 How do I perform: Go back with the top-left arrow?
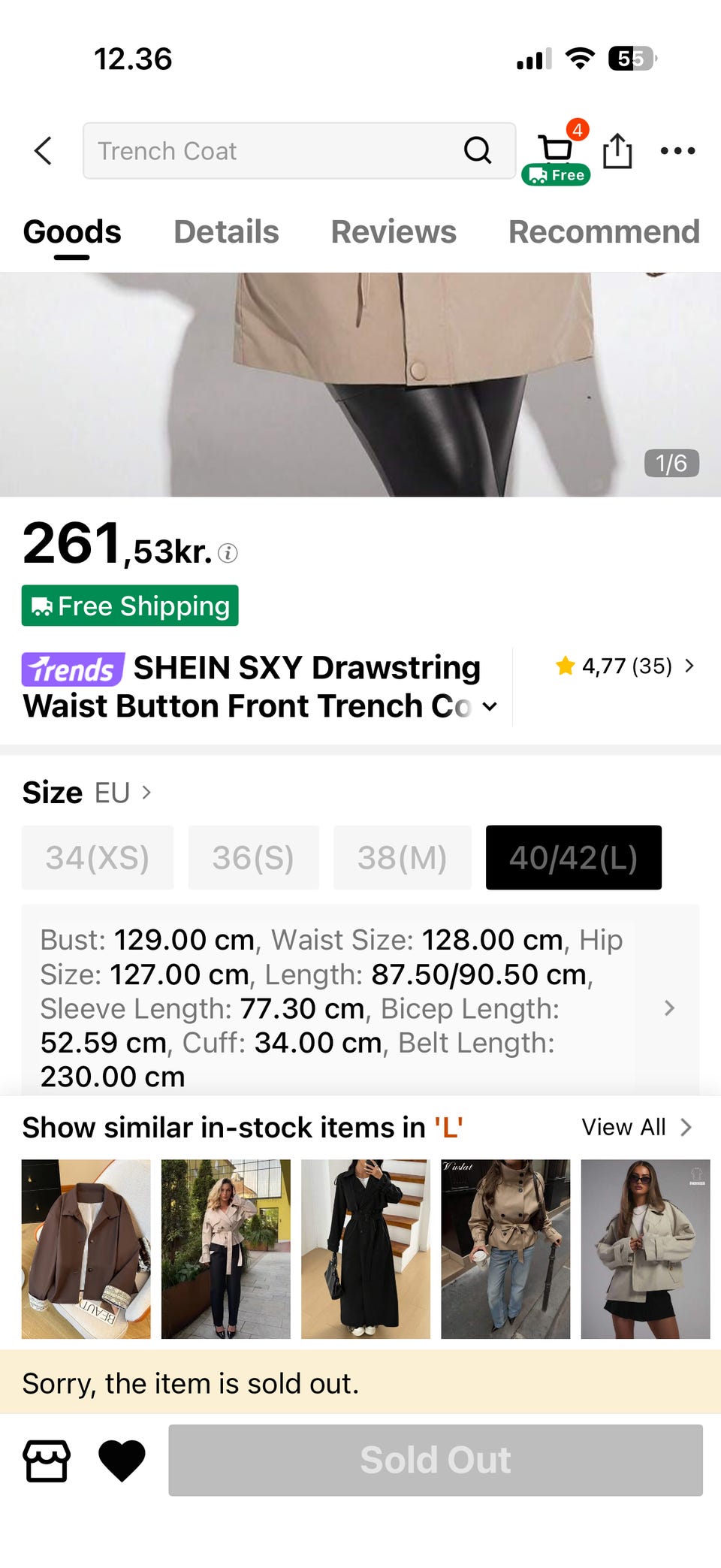[x=44, y=151]
